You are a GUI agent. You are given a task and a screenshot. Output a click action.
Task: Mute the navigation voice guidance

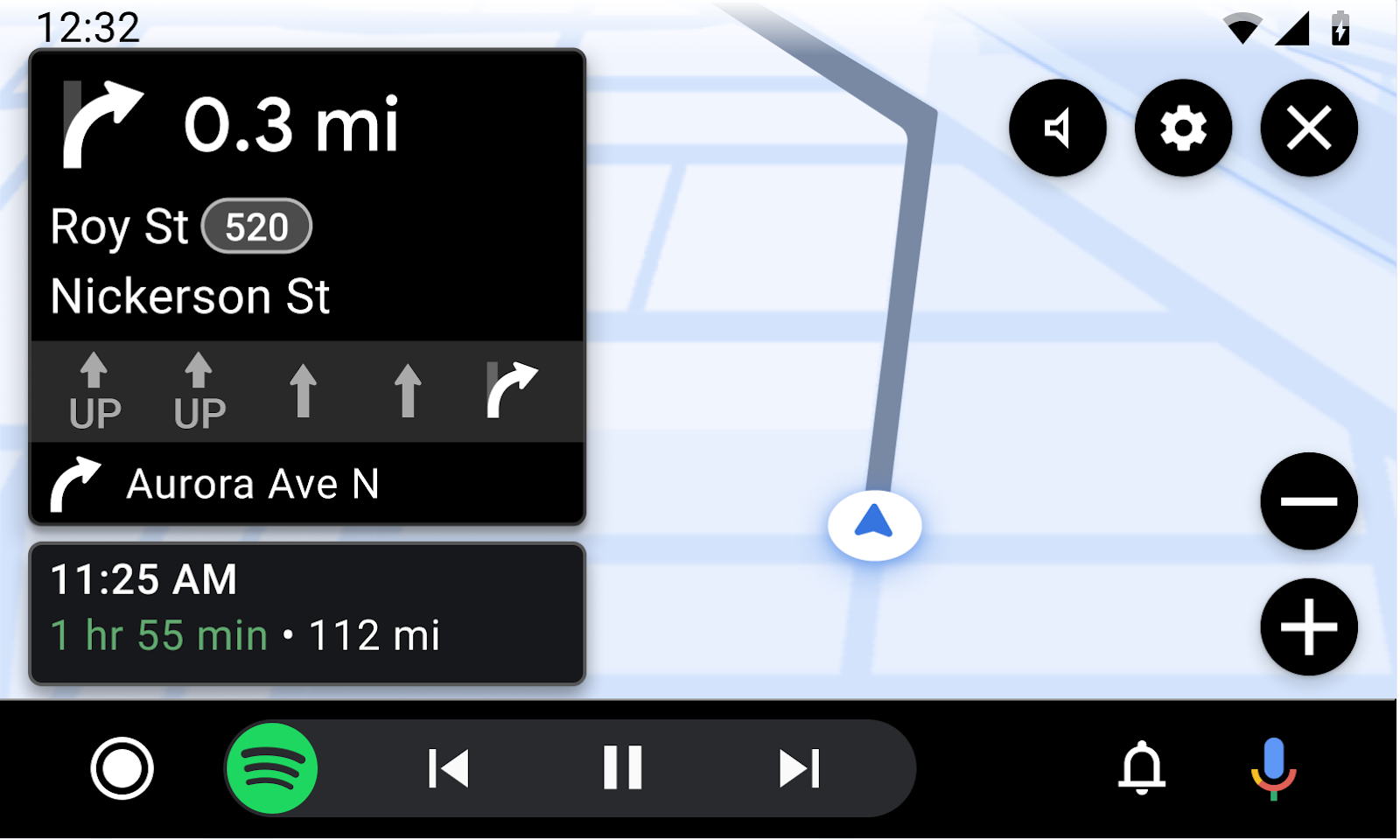point(1057,129)
